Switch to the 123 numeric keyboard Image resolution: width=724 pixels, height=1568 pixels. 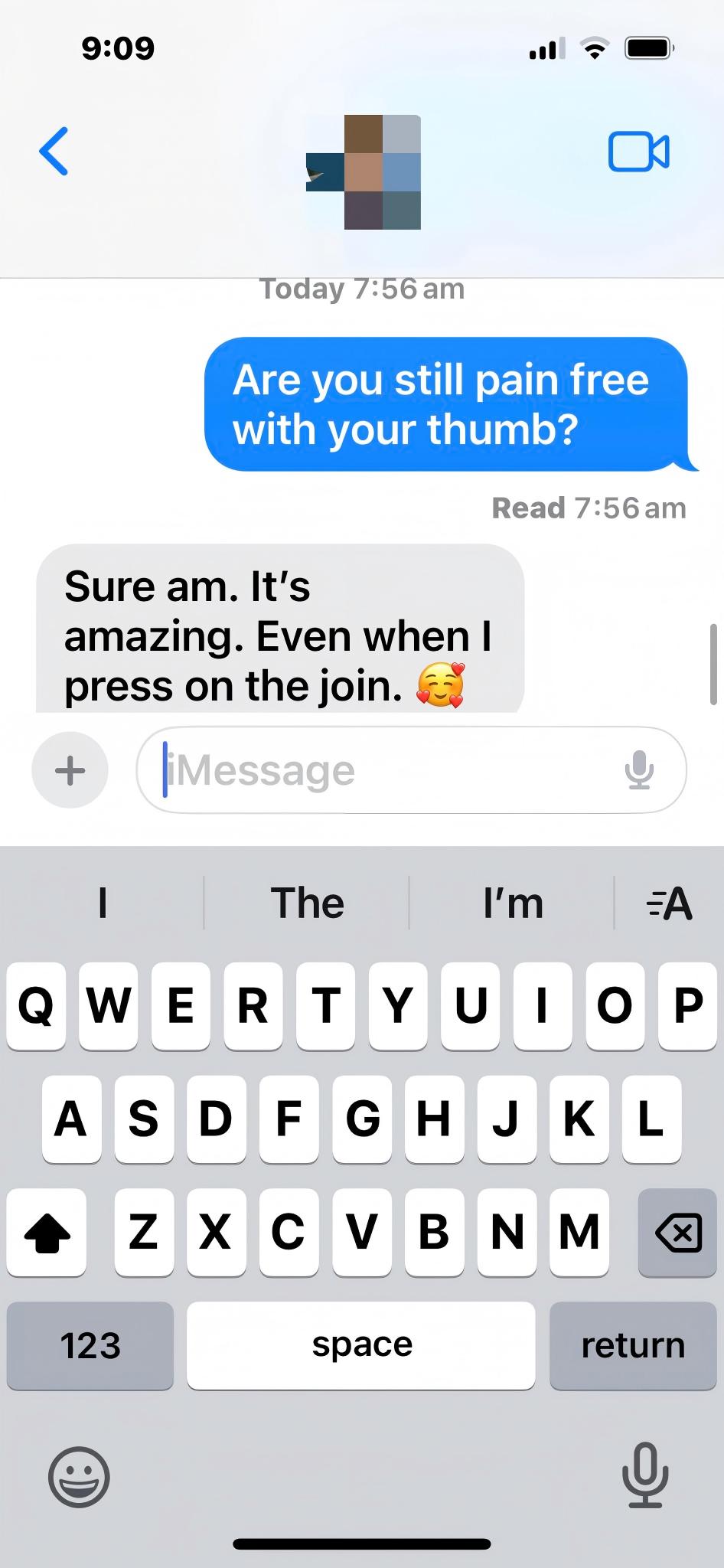coord(90,1345)
